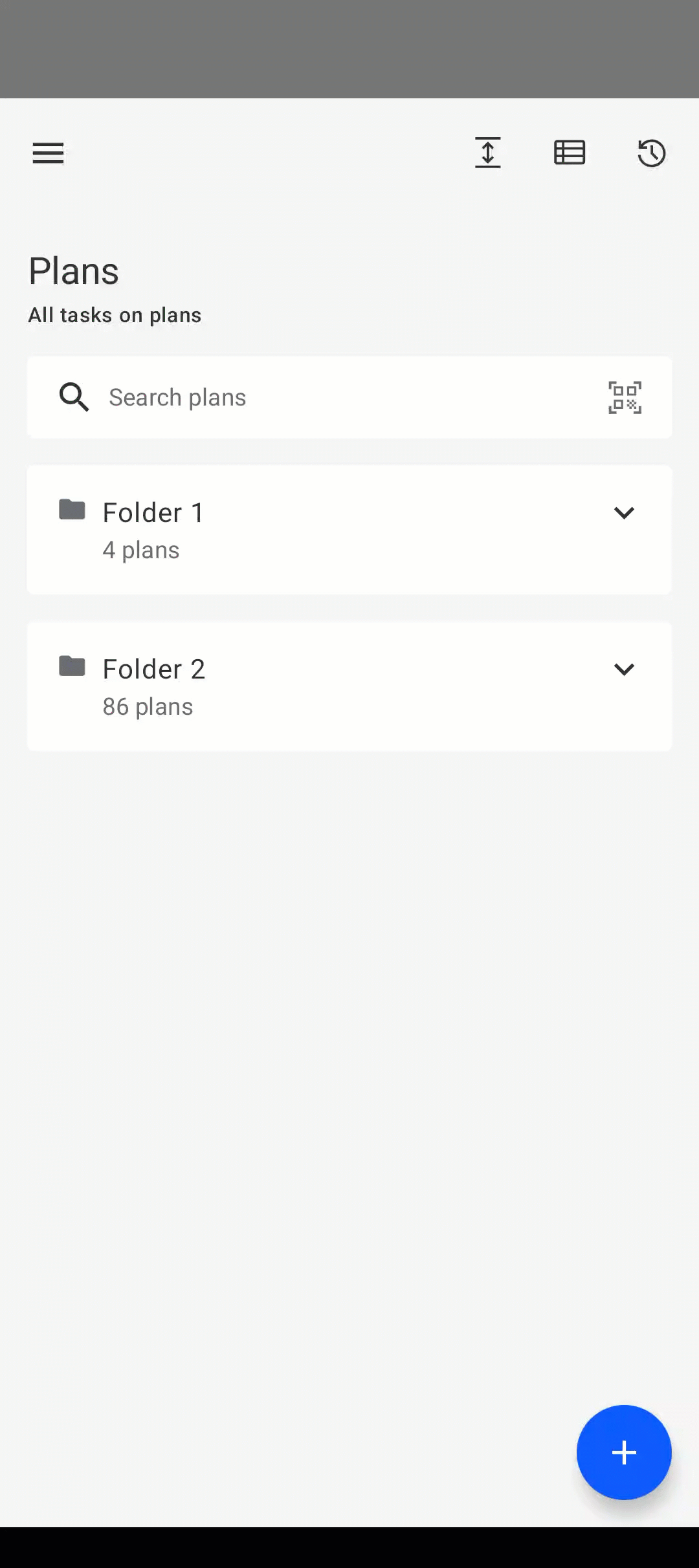
Task: Open the QR code scanner
Action: point(625,397)
